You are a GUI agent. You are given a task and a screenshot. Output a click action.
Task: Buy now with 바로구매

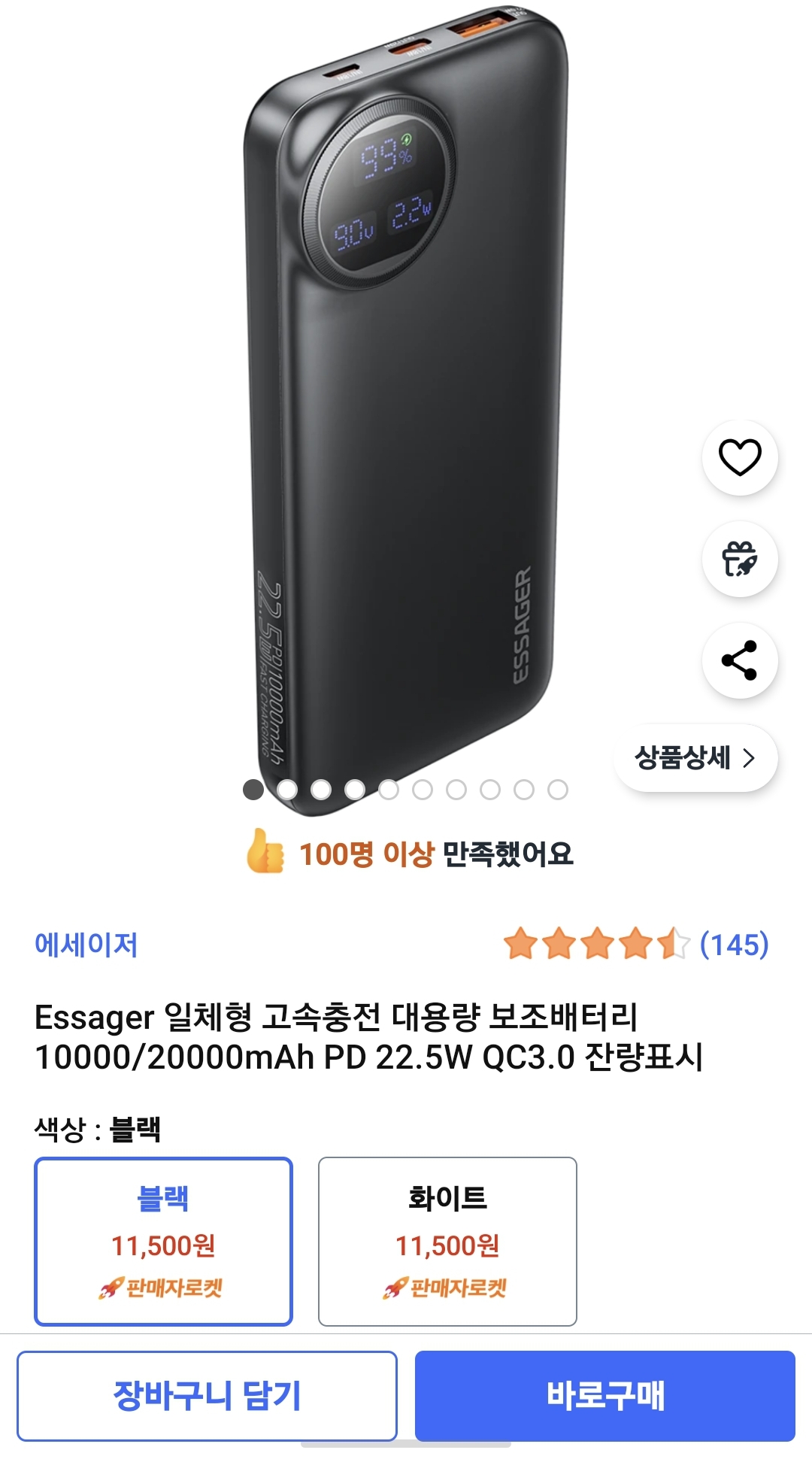click(x=605, y=1396)
